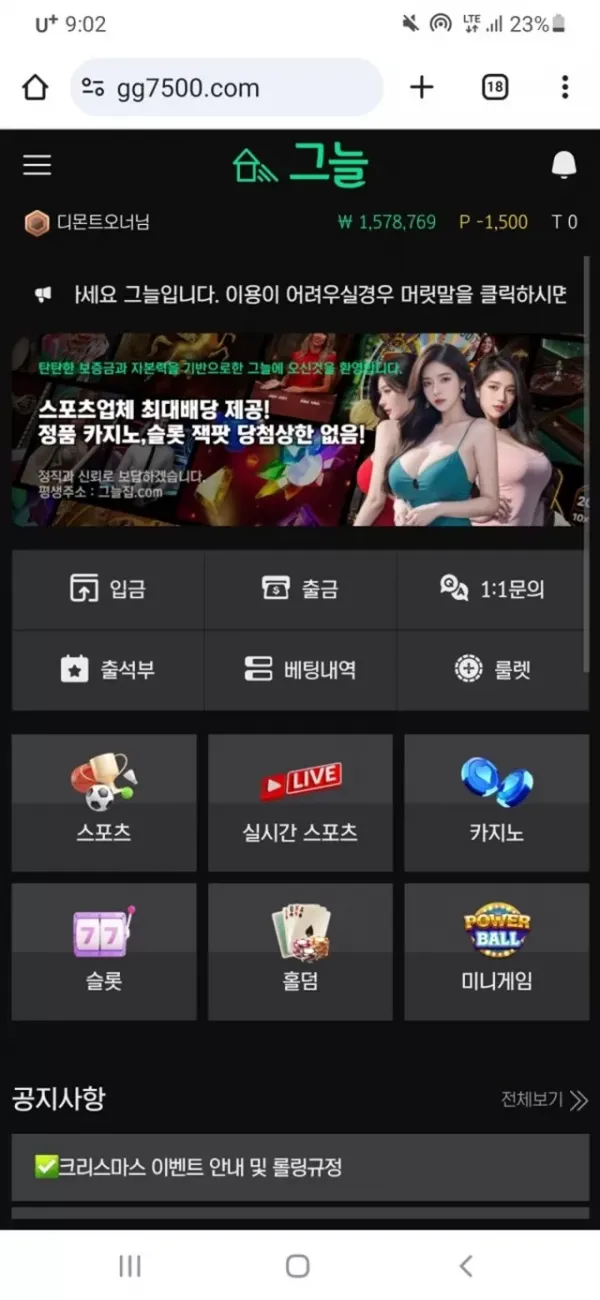Open the 실시간 스포츠 tile
The image size is (600, 1300).
coord(300,803)
